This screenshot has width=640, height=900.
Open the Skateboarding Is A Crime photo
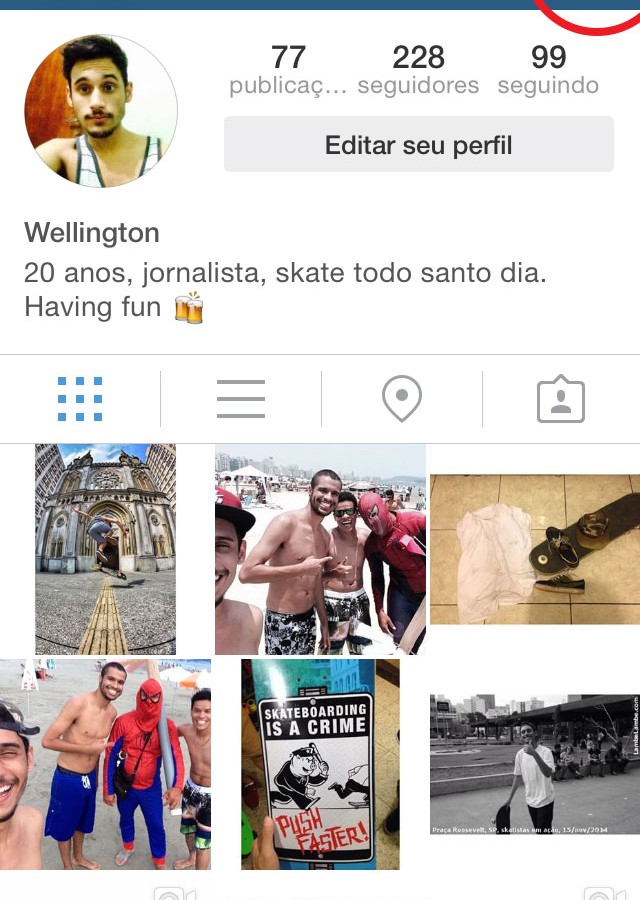(x=320, y=764)
